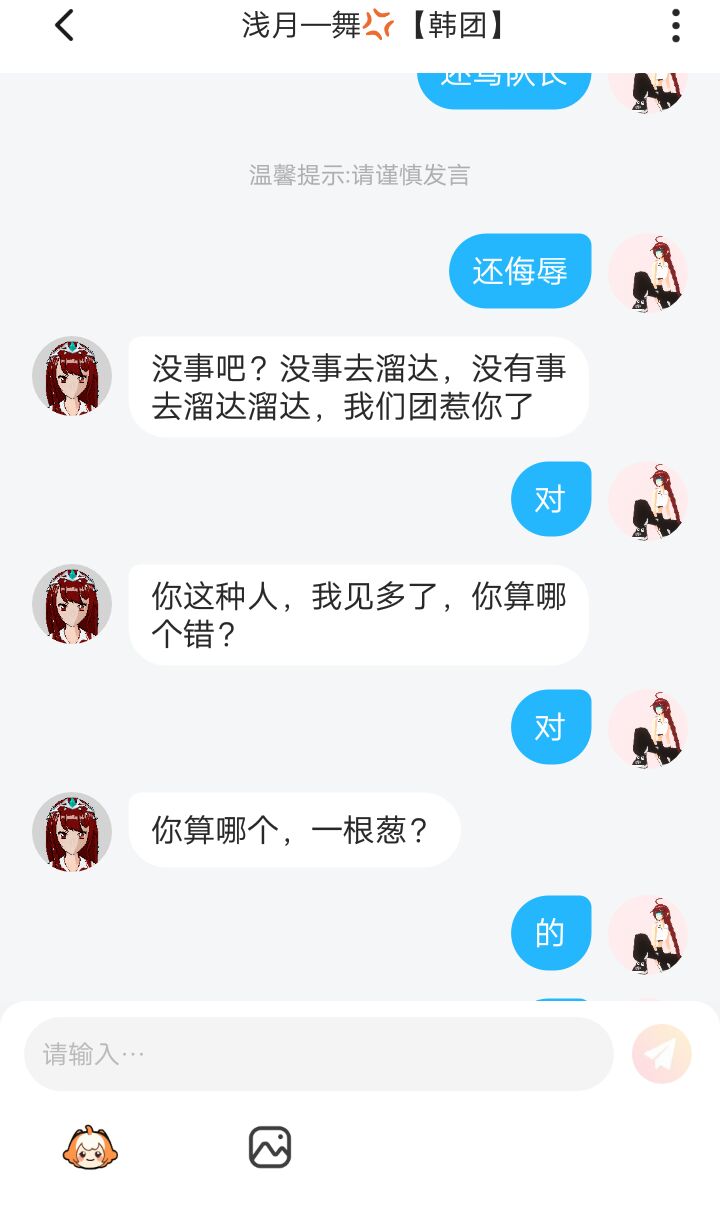
Task: Open the emoji sticker picker
Action: [90, 1147]
